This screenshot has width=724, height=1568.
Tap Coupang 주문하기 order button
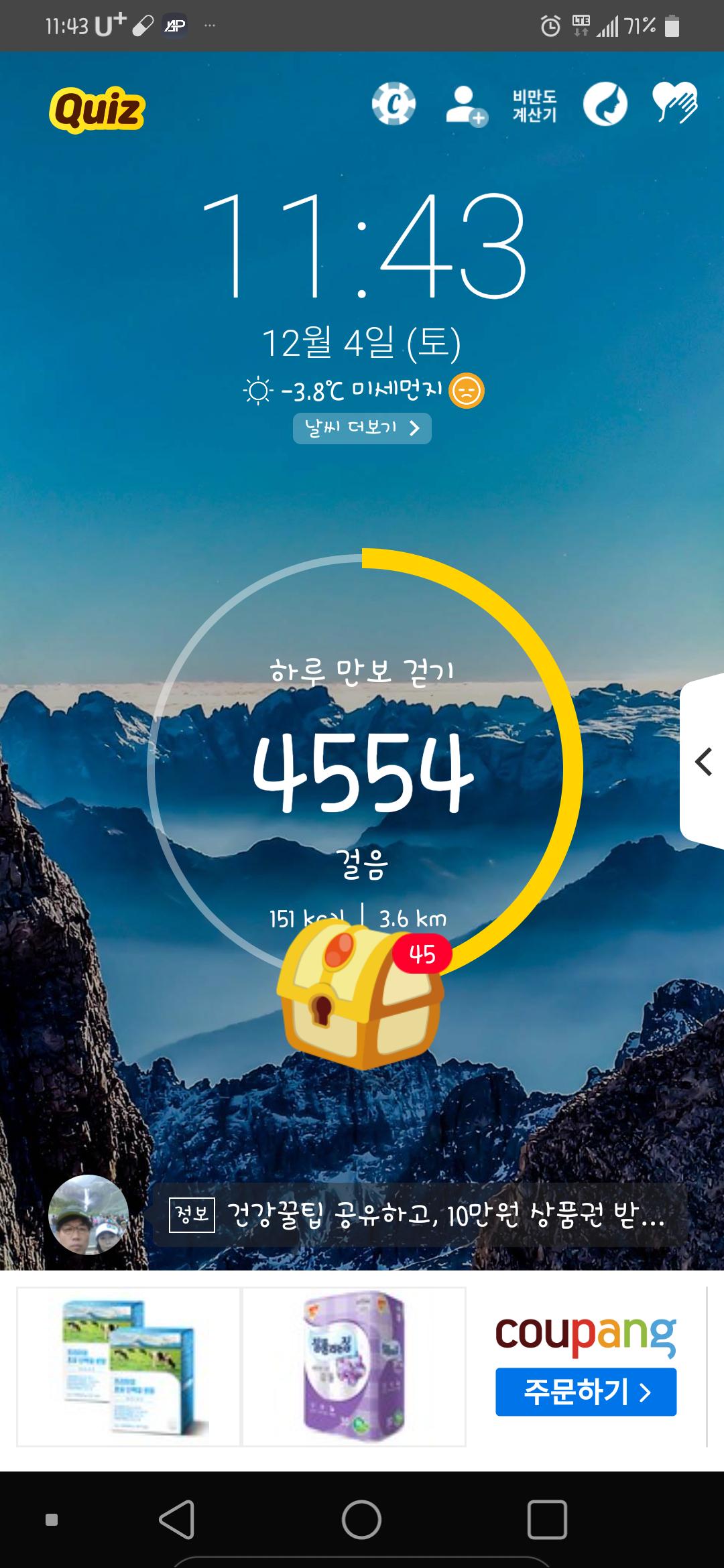pyautogui.click(x=586, y=1392)
